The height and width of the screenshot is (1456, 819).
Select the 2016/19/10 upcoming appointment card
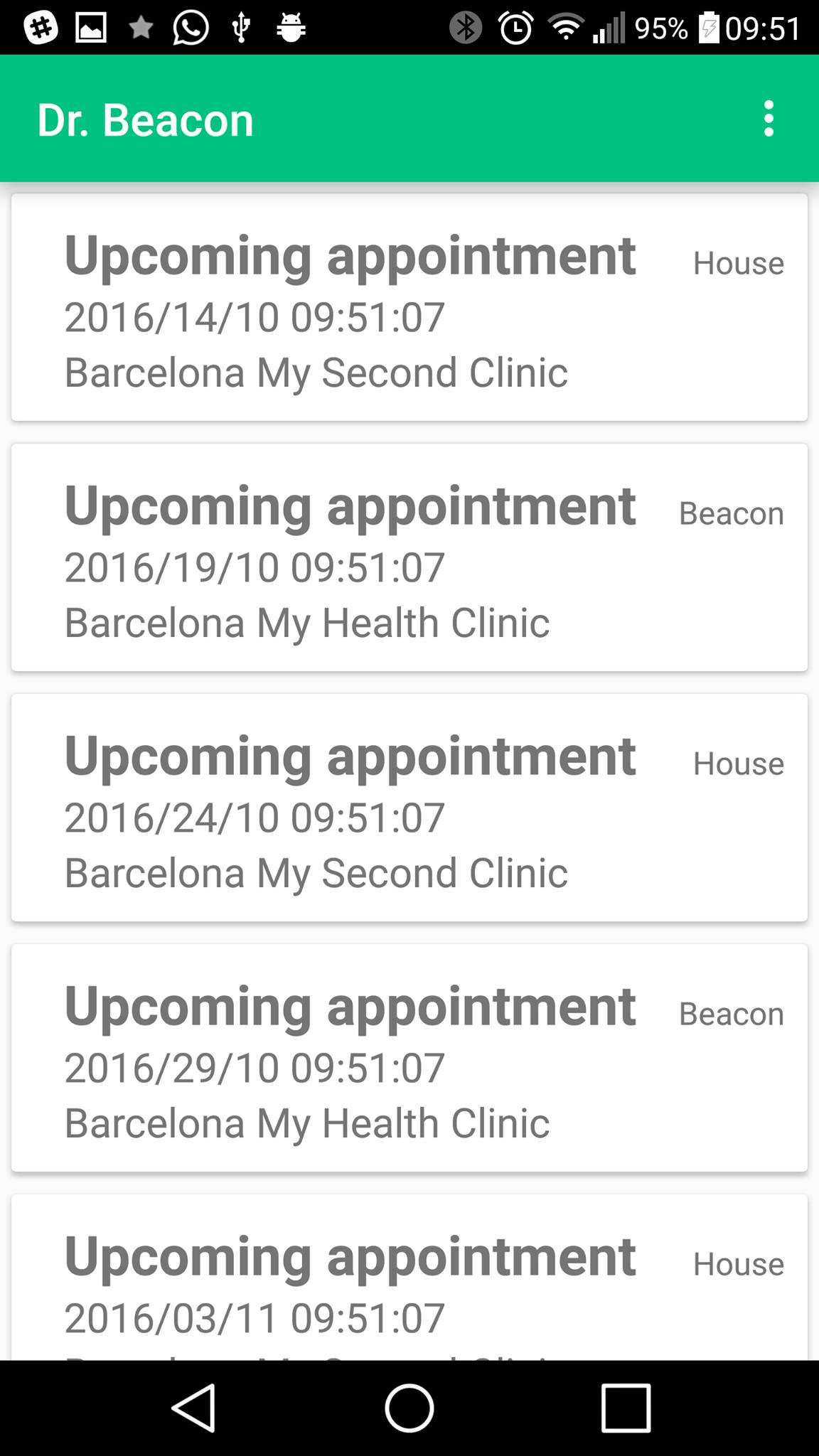tap(409, 557)
